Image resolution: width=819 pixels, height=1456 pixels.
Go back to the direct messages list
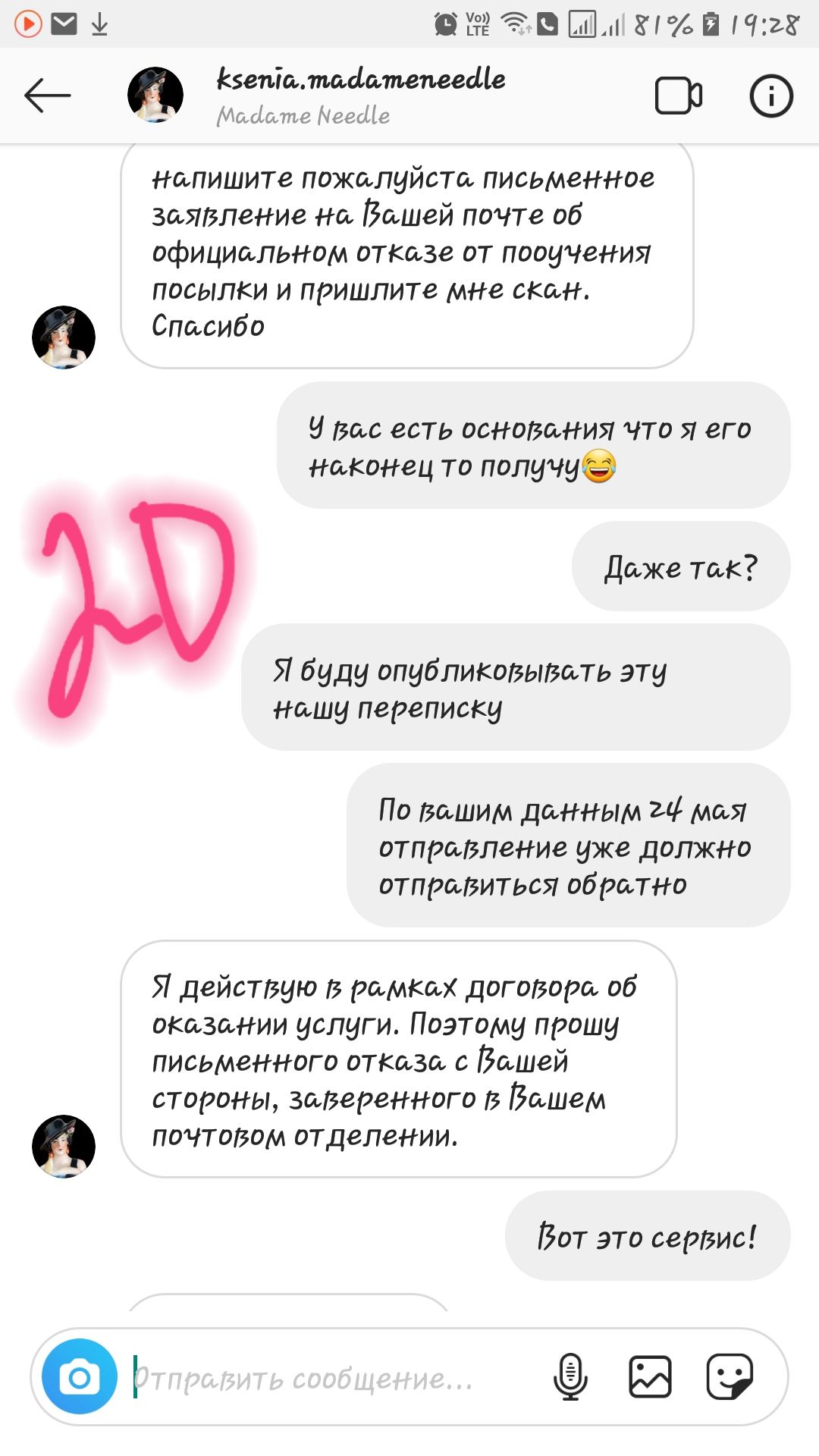coord(47,96)
